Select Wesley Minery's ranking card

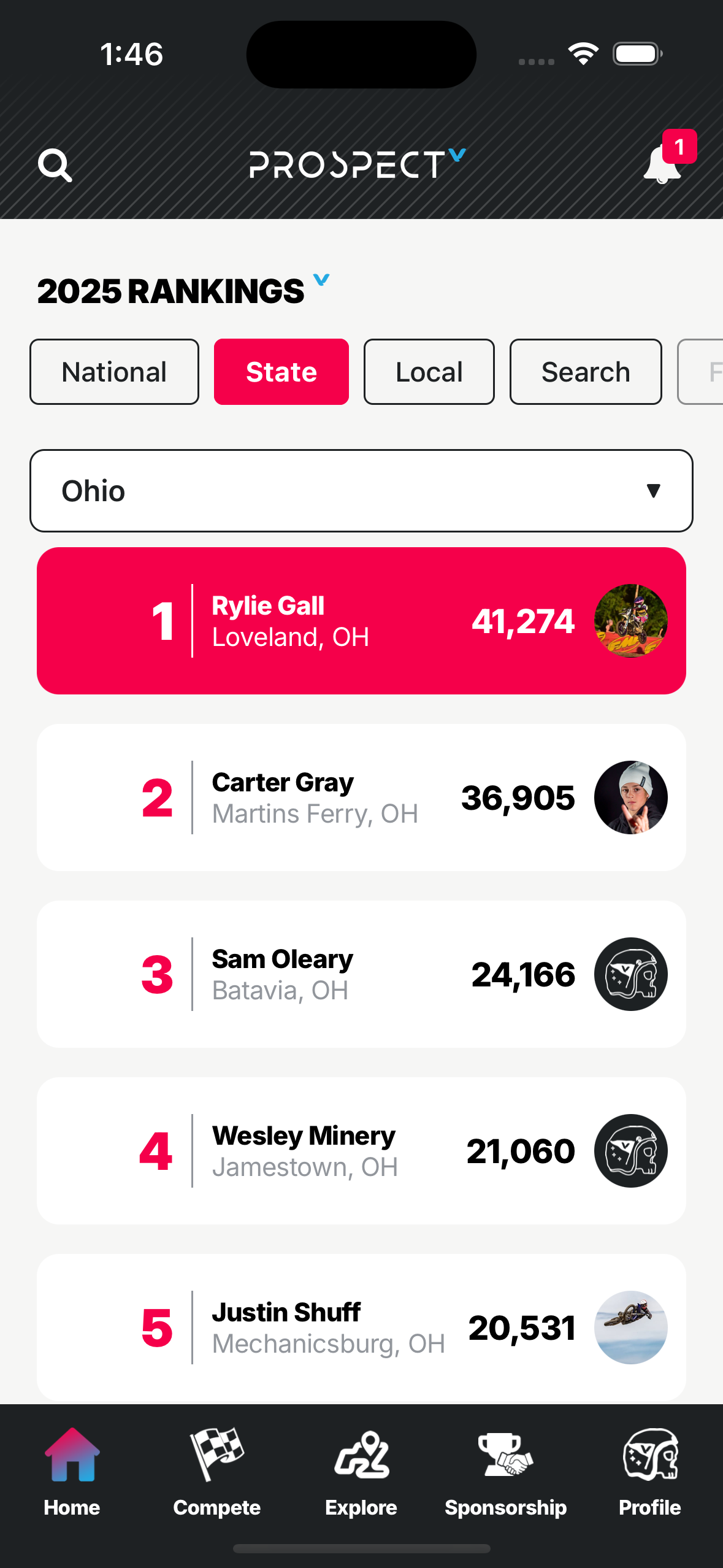pos(361,1151)
